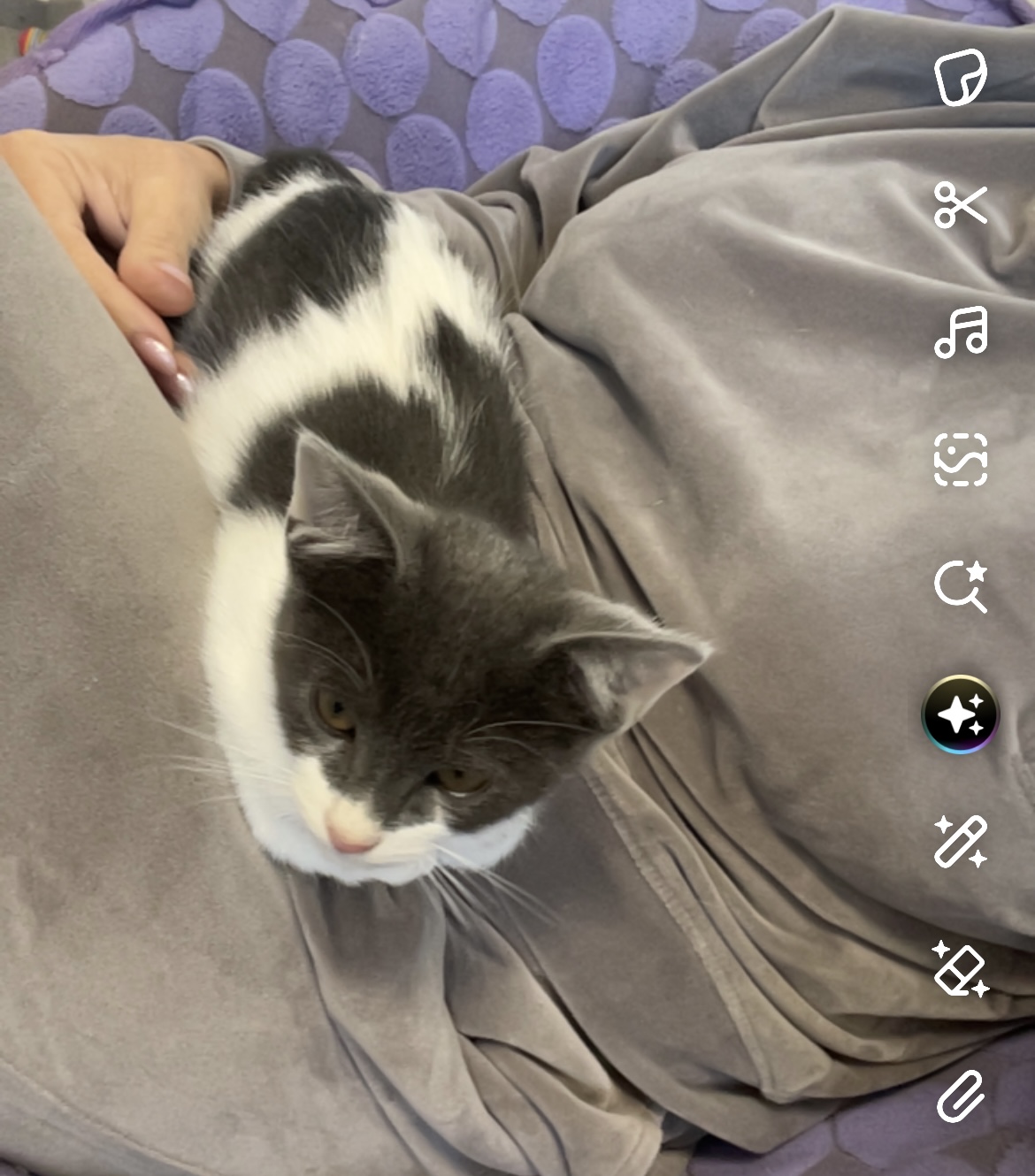Choose the magic eraser tool

(961, 969)
